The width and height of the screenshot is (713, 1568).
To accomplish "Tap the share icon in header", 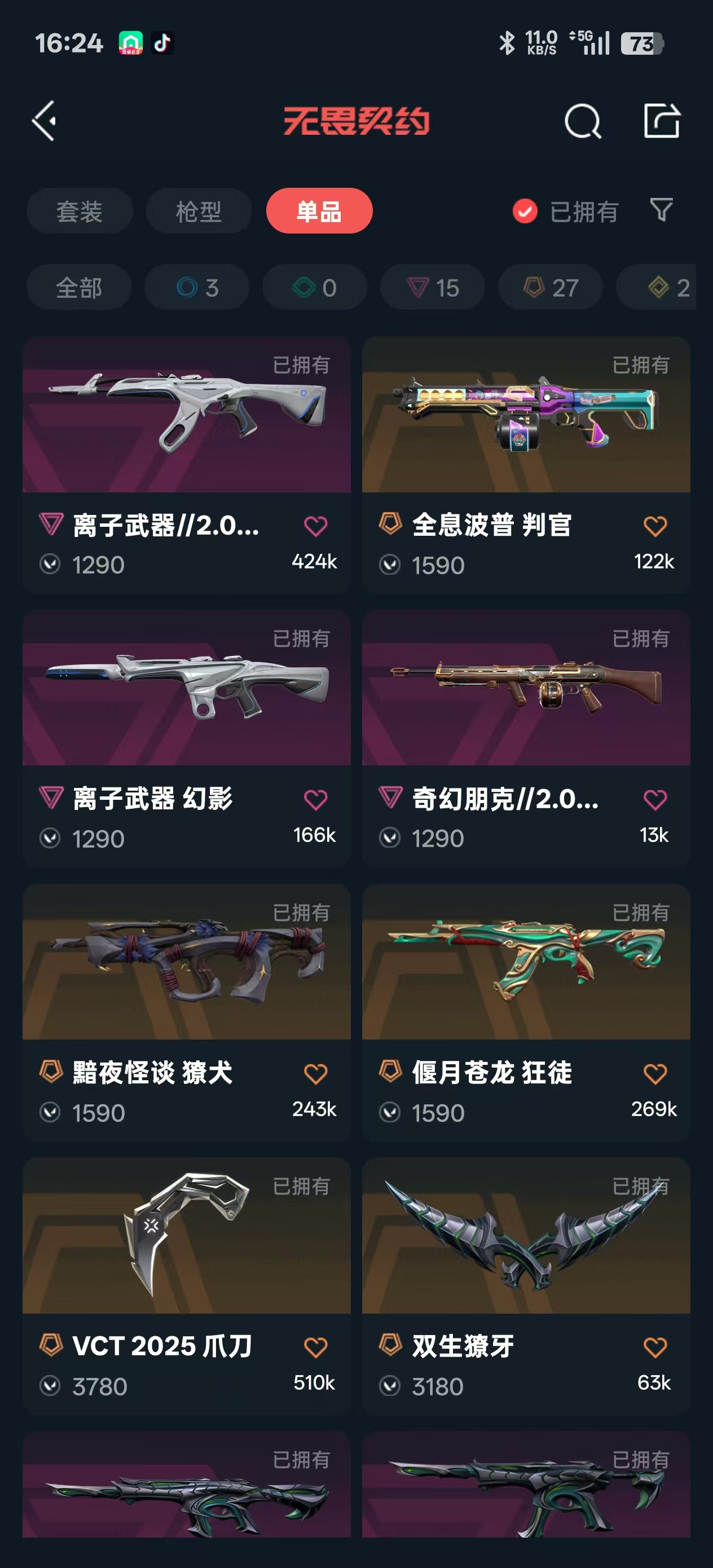I will click(661, 121).
